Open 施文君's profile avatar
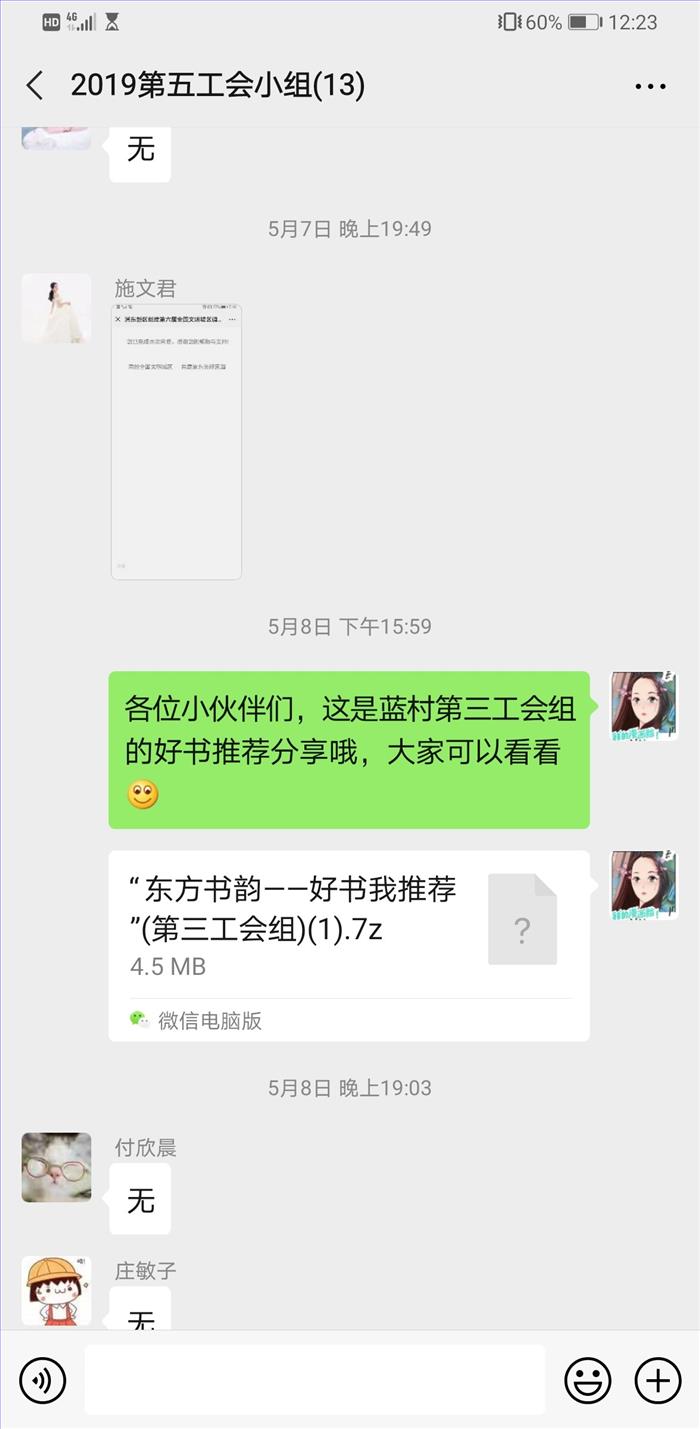The image size is (700, 1429). pyautogui.click(x=56, y=309)
